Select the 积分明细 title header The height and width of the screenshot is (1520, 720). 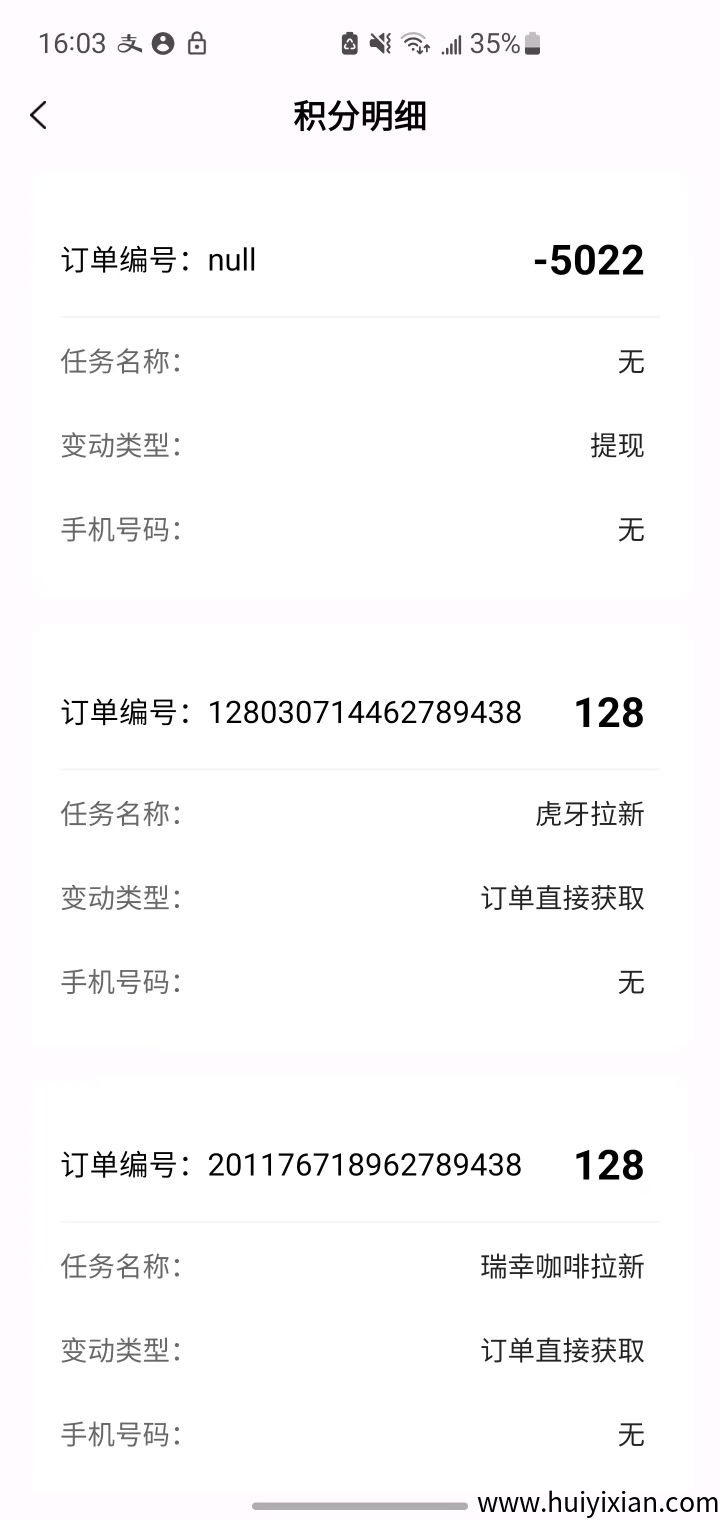(x=358, y=116)
